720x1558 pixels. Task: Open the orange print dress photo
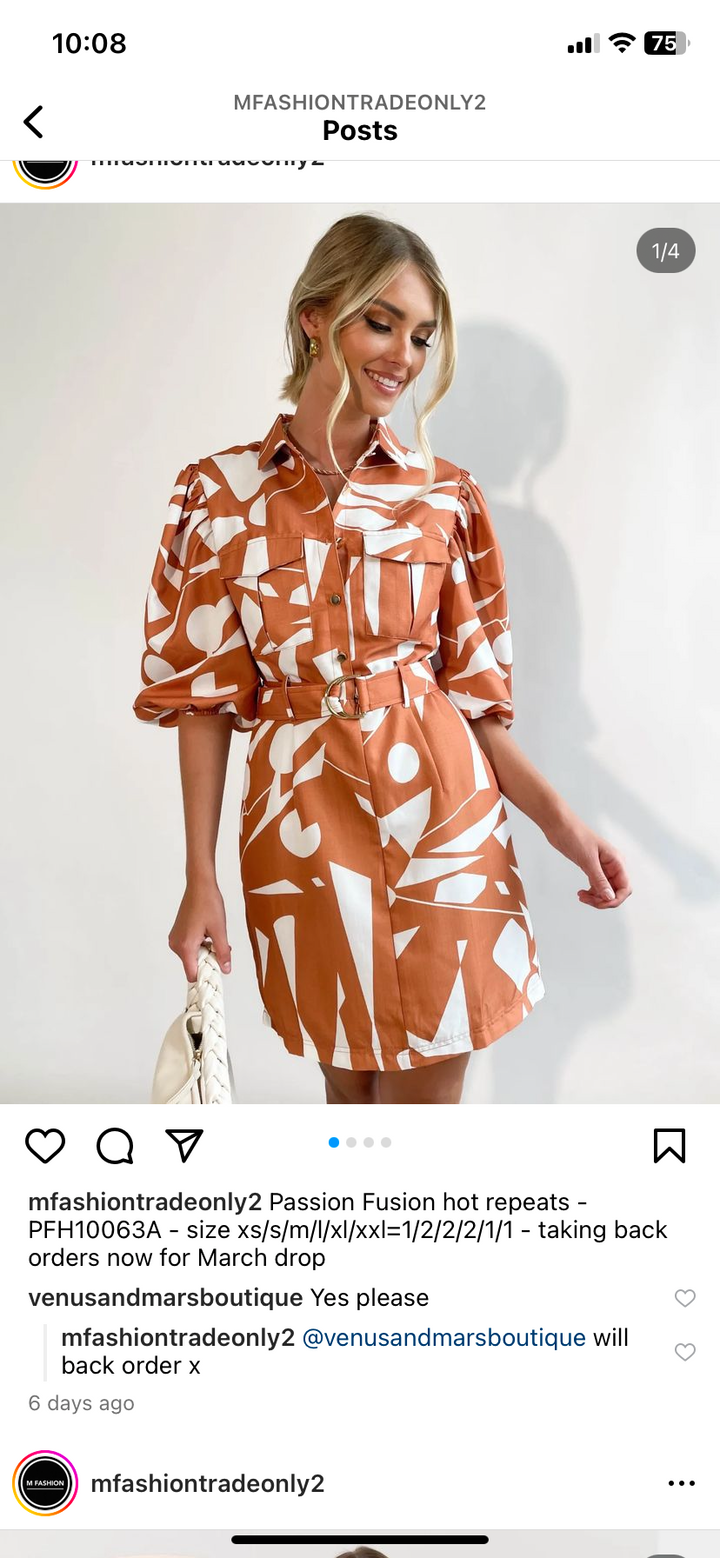pyautogui.click(x=360, y=652)
